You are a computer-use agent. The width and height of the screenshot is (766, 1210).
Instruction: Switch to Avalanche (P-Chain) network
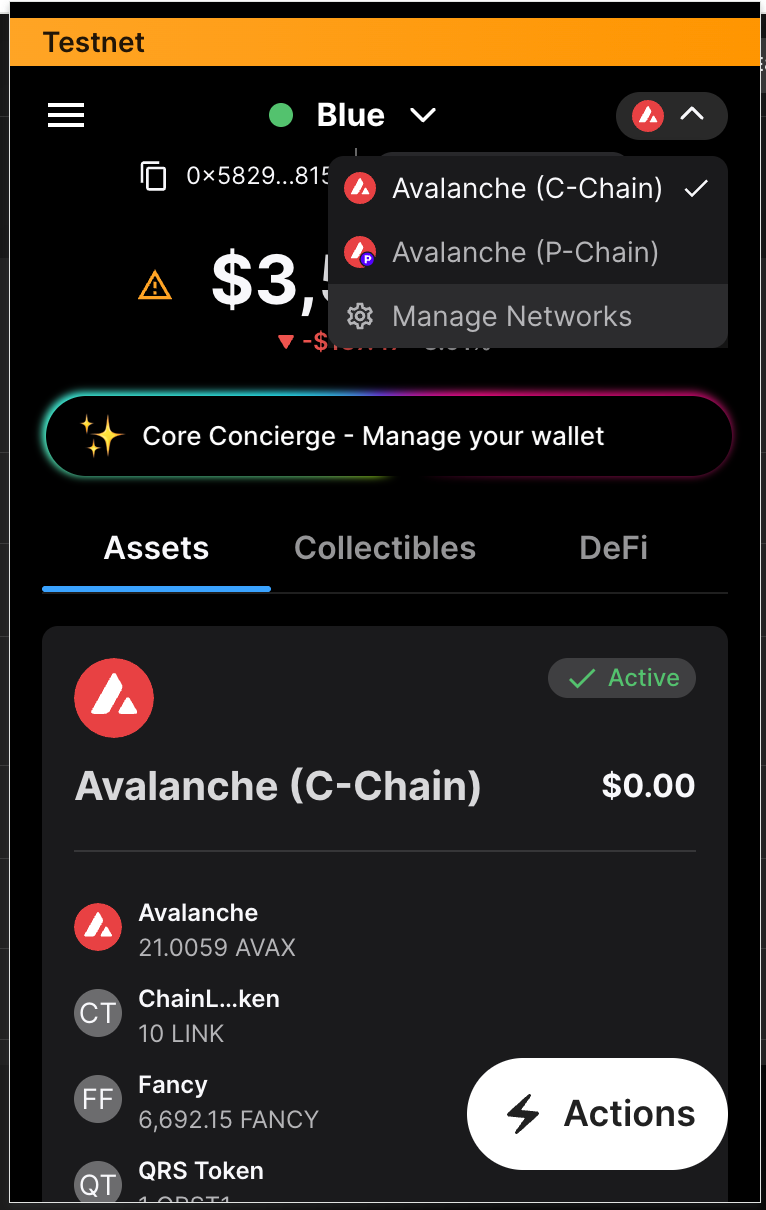pos(525,252)
